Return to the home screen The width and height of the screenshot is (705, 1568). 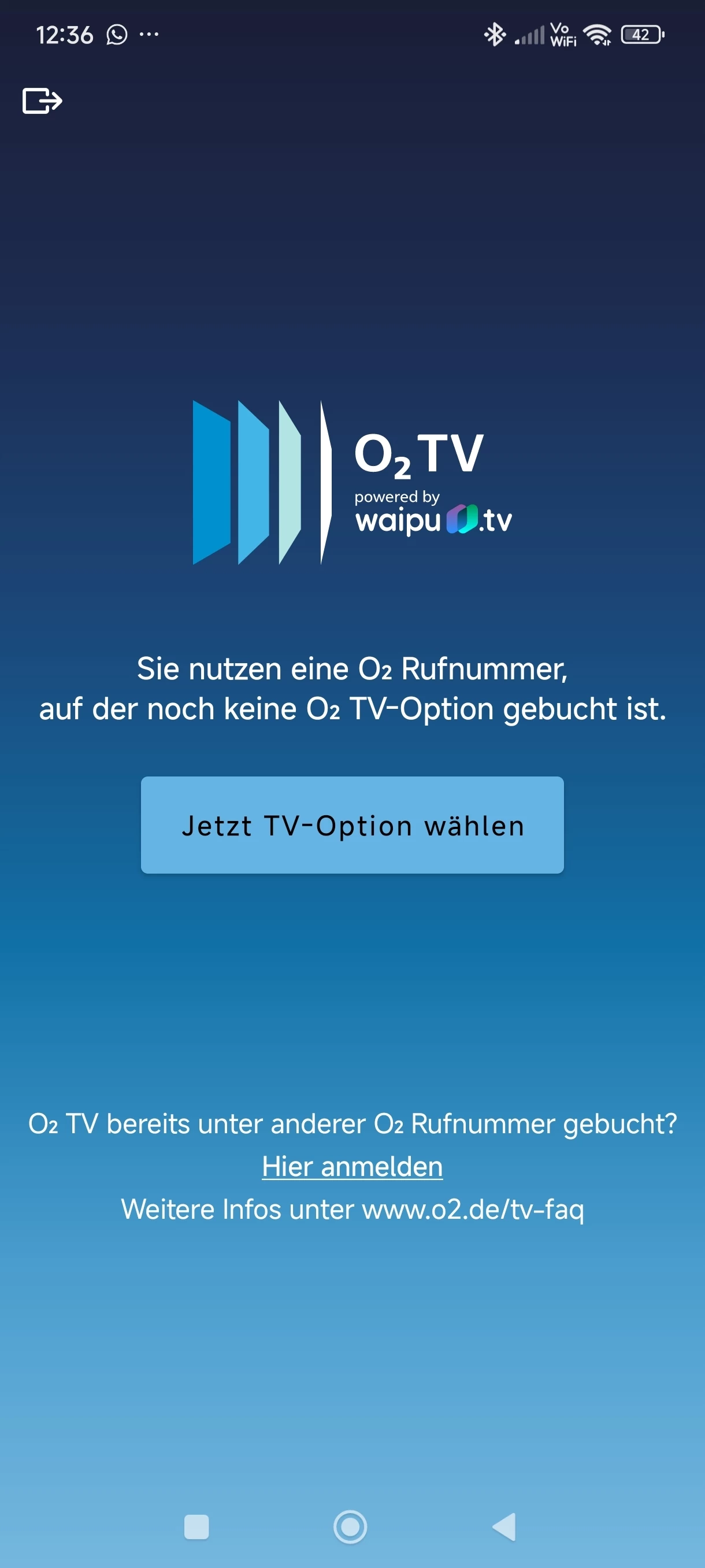click(x=350, y=1526)
